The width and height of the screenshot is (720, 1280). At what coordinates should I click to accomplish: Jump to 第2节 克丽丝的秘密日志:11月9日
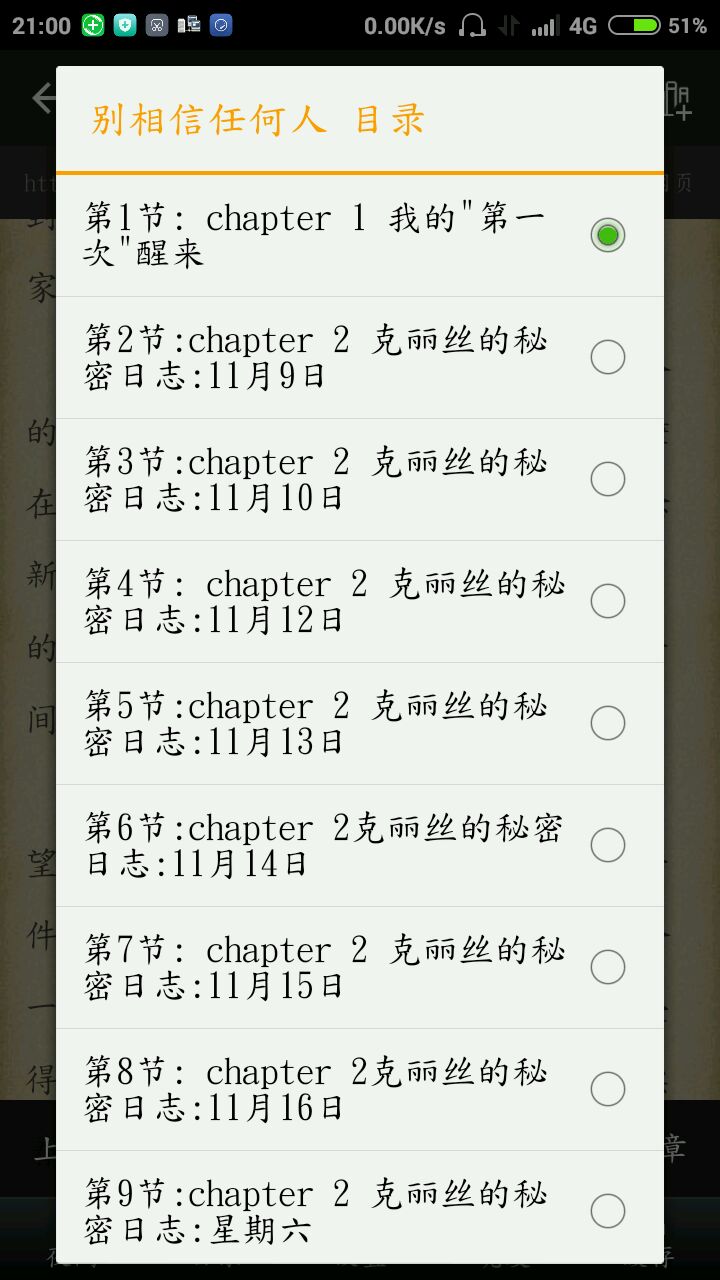(x=360, y=358)
